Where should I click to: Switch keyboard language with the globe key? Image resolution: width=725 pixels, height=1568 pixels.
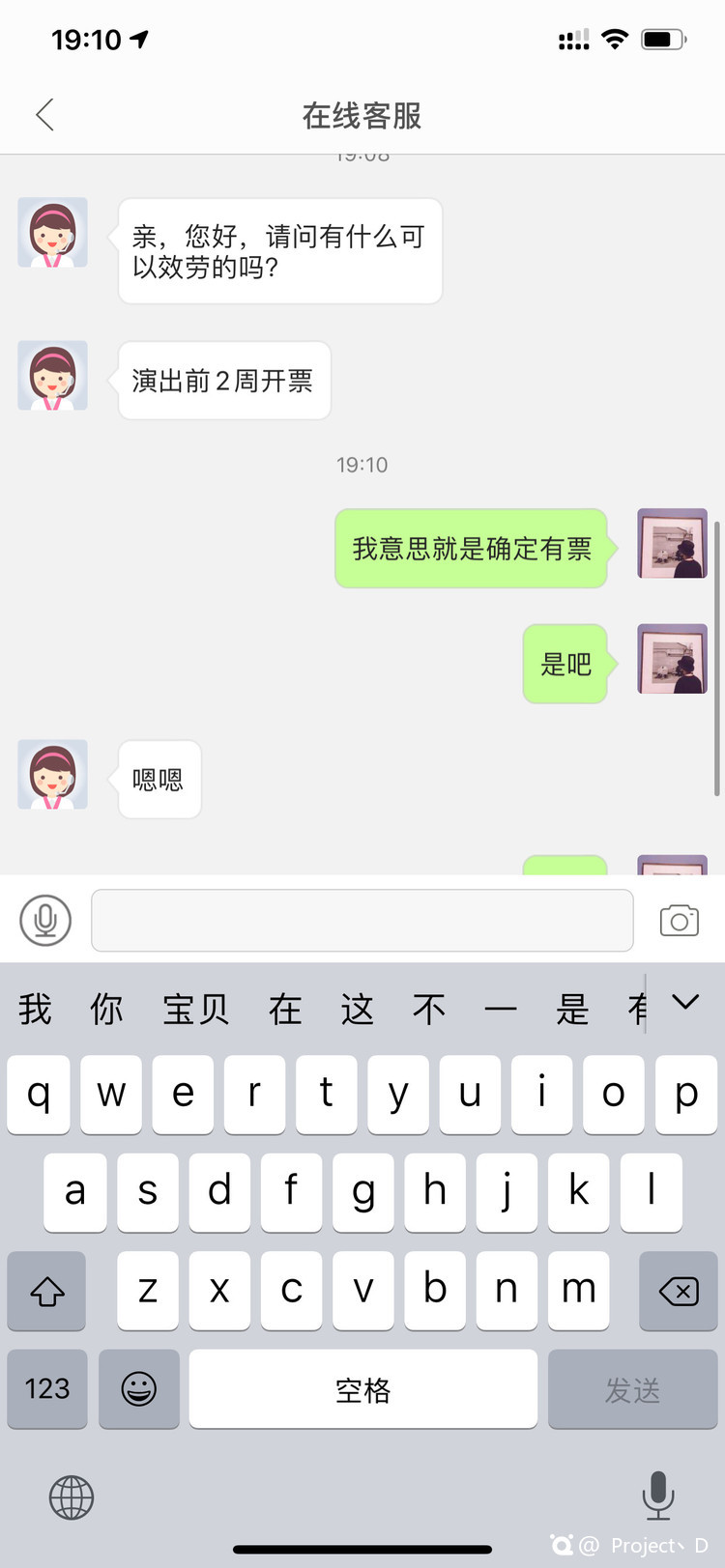pyautogui.click(x=72, y=1497)
